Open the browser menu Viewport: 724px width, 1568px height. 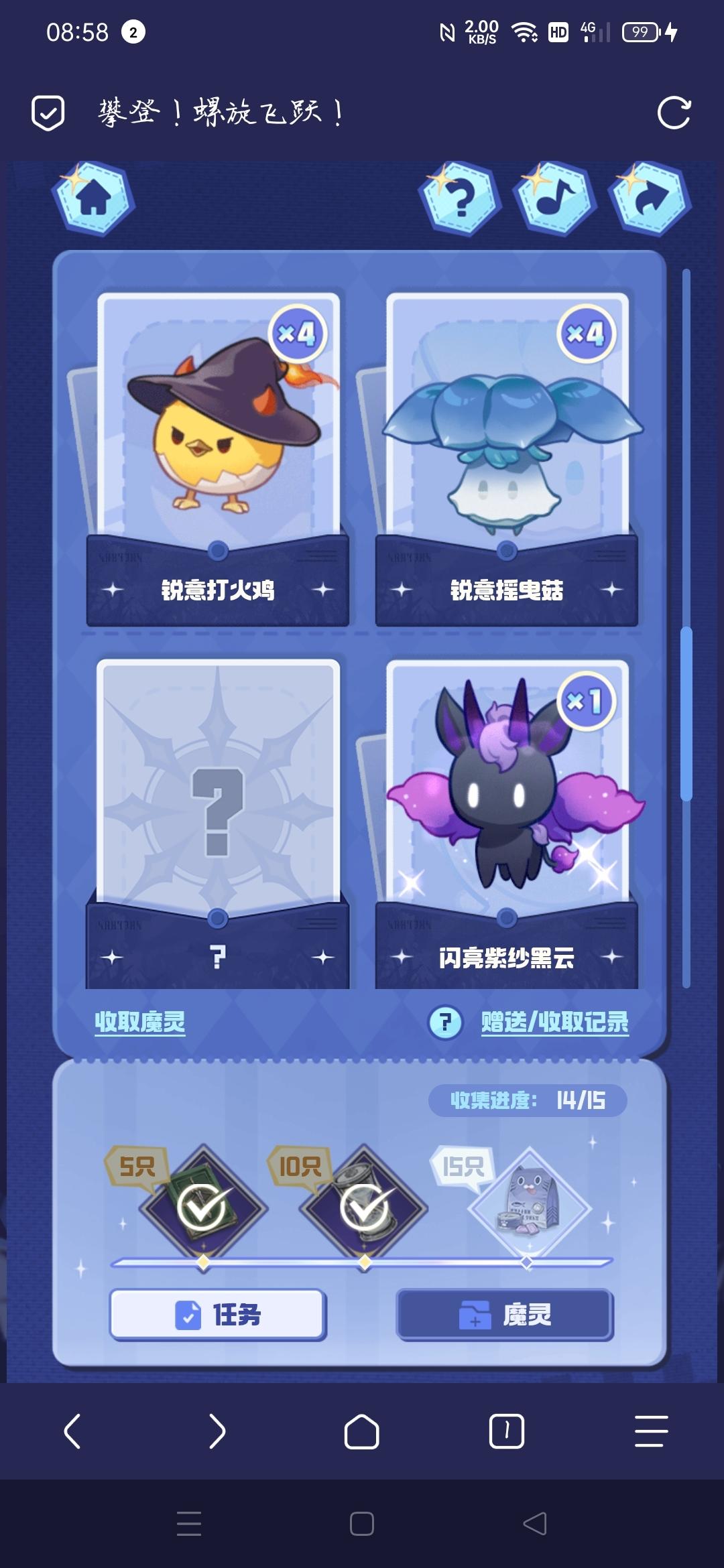(x=651, y=1431)
